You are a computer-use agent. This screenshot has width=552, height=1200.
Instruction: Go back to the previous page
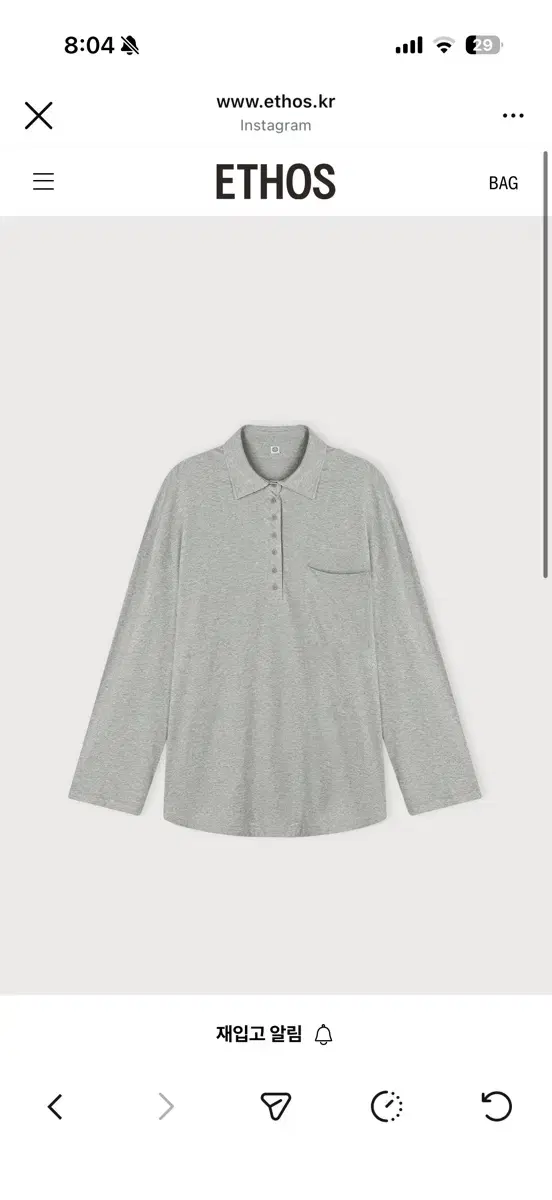[55, 1106]
